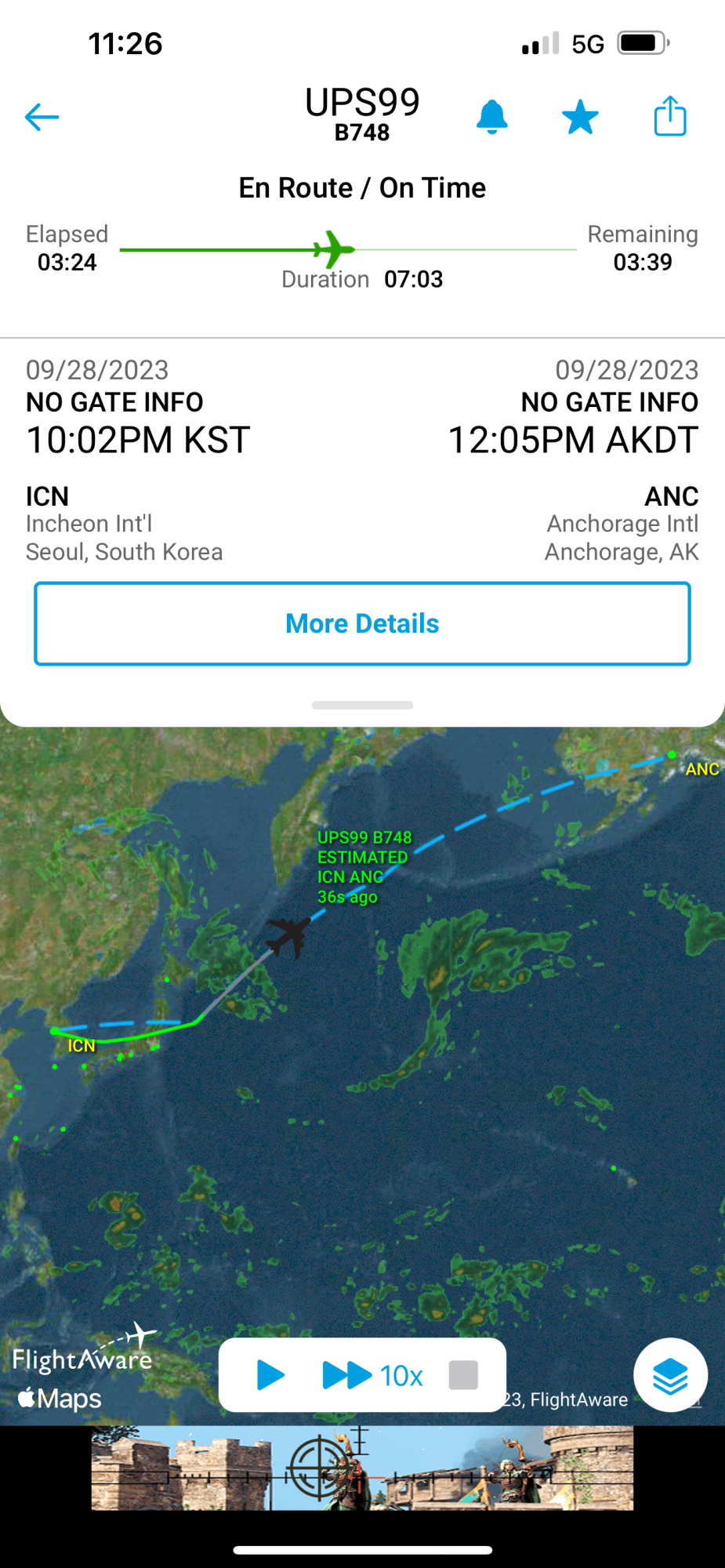Stop the flight replay
Image resolution: width=725 pixels, height=1568 pixels.
click(463, 1375)
